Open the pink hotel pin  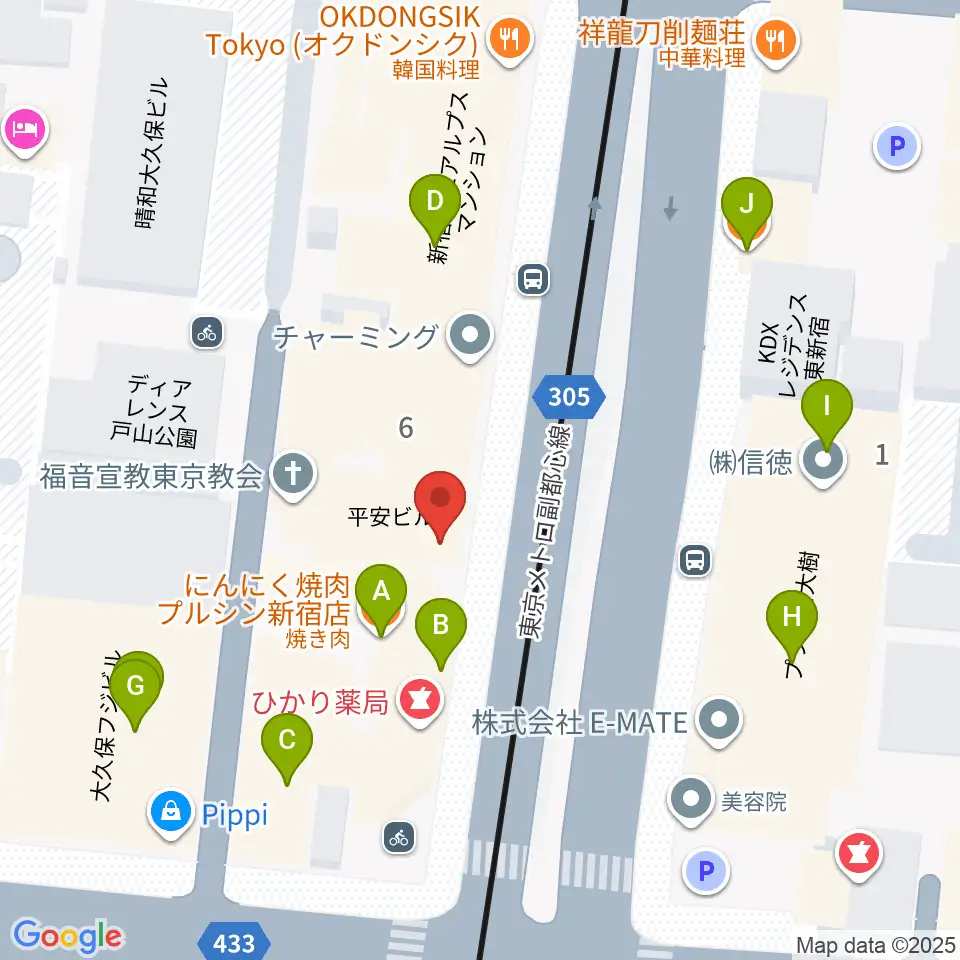click(25, 131)
